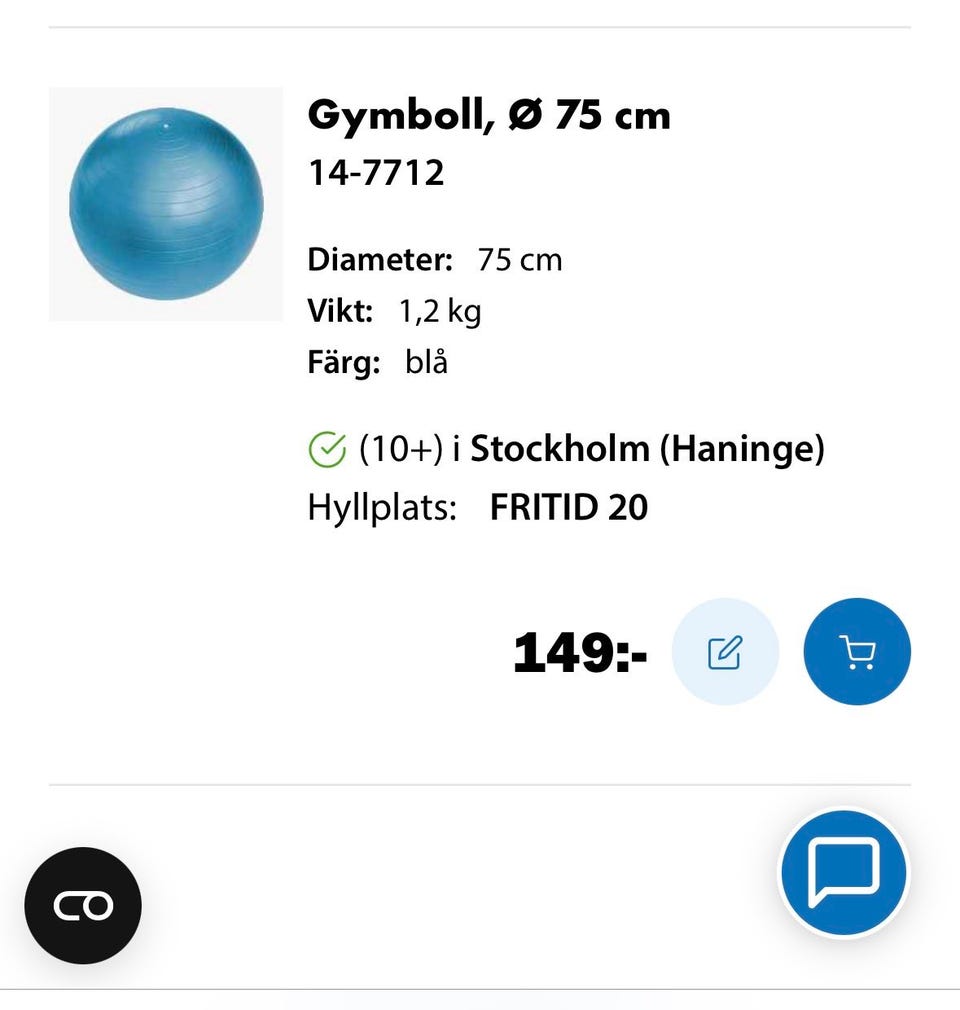Select the shopping cart inside the blue circle
The width and height of the screenshot is (960, 1010).
click(x=857, y=650)
